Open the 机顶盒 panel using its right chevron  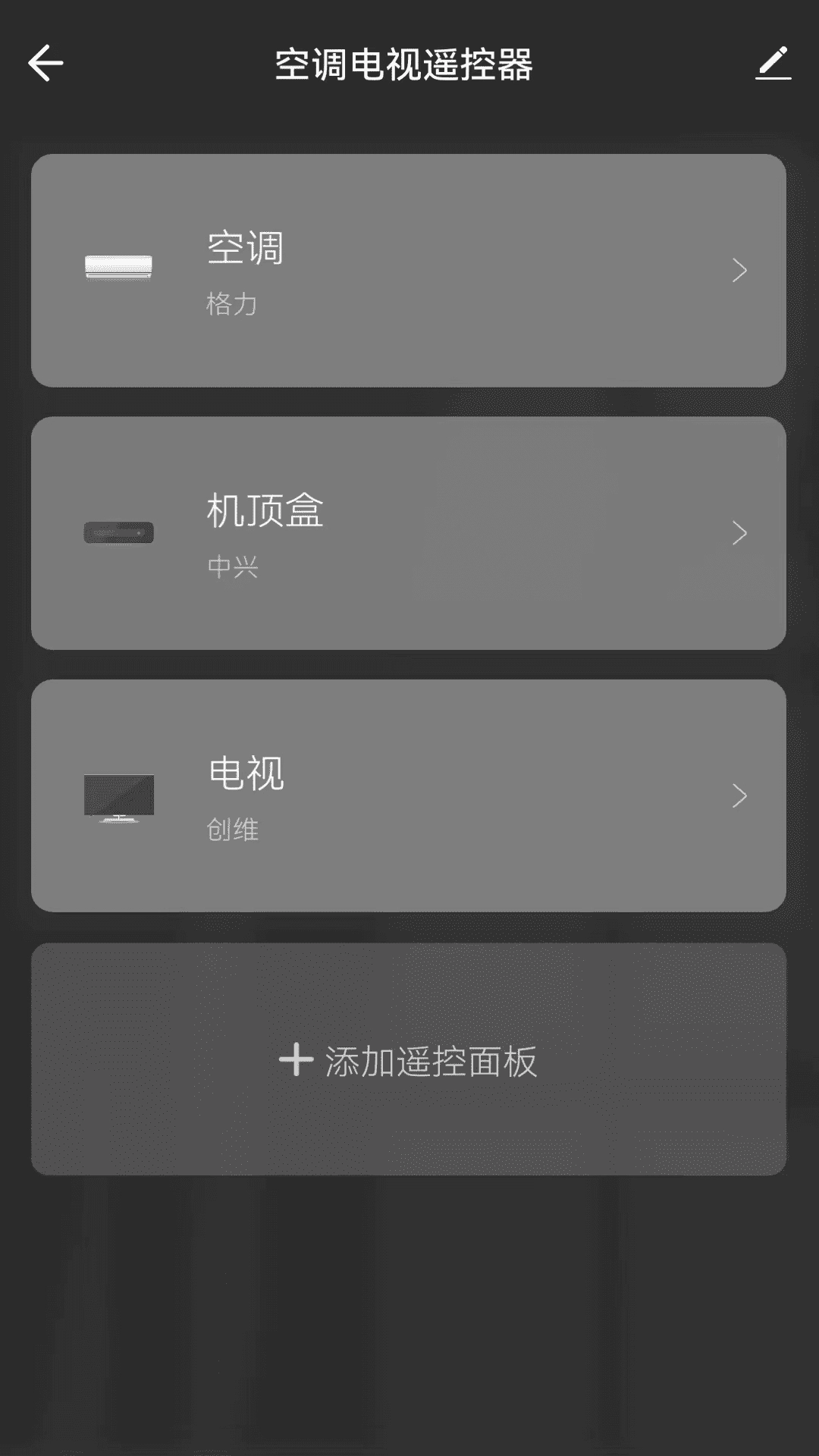[738, 533]
